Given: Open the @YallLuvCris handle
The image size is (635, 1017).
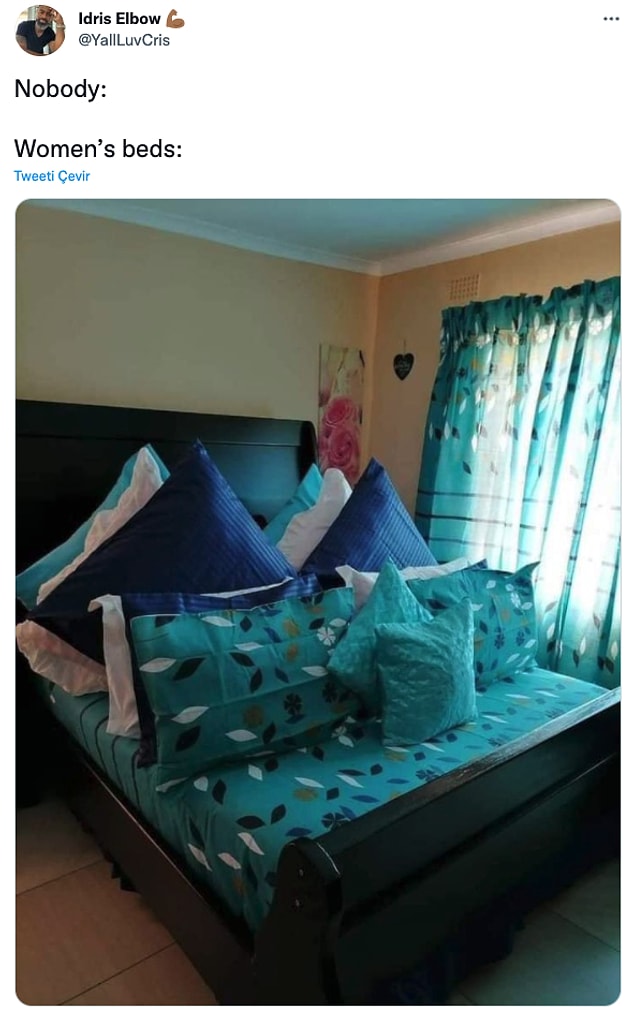Looking at the screenshot, I should [124, 40].
